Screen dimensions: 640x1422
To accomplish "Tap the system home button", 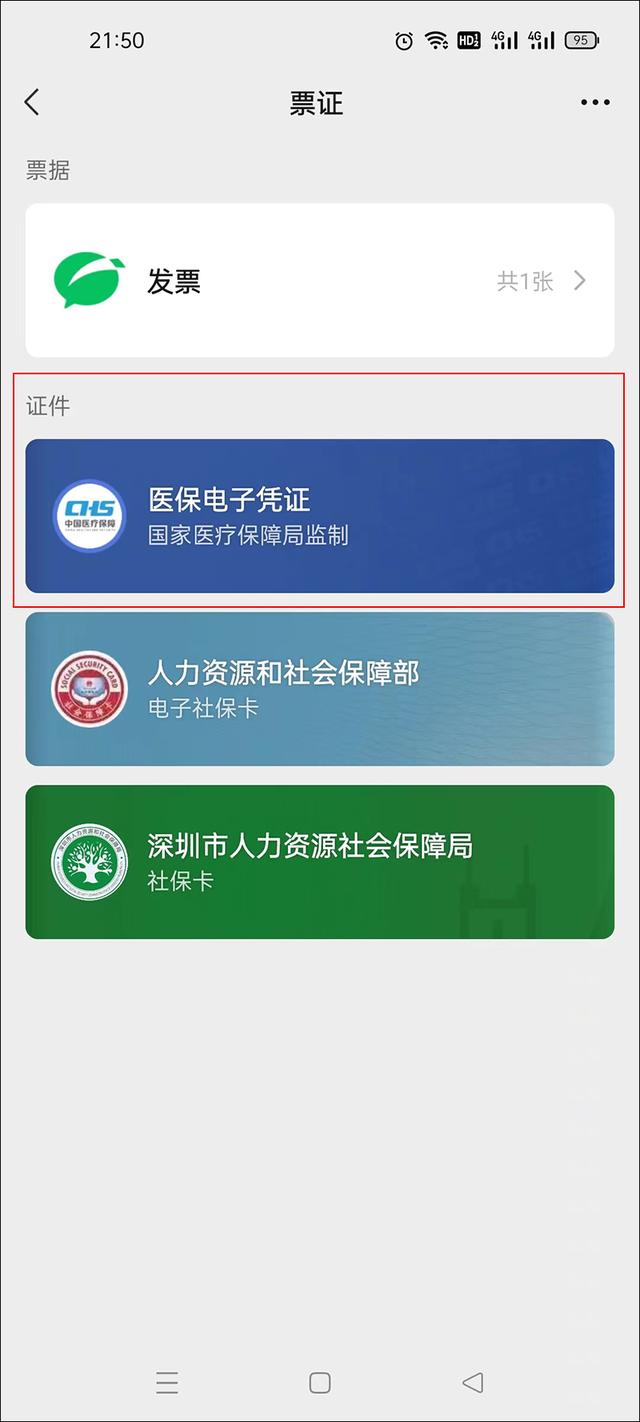I will click(x=320, y=1382).
